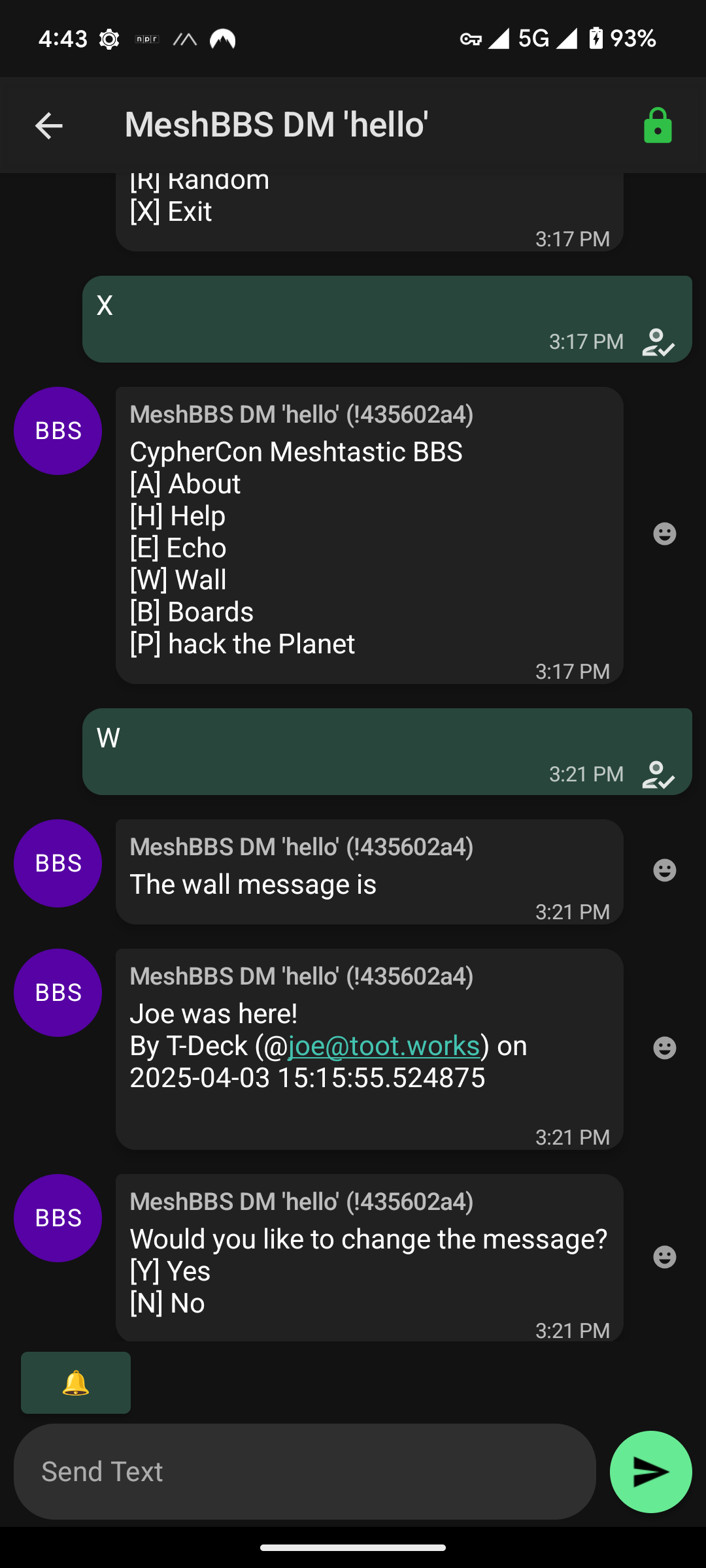This screenshot has width=706, height=1568.
Task: Add emoji reaction to 'The wall message is'
Action: tap(665, 870)
